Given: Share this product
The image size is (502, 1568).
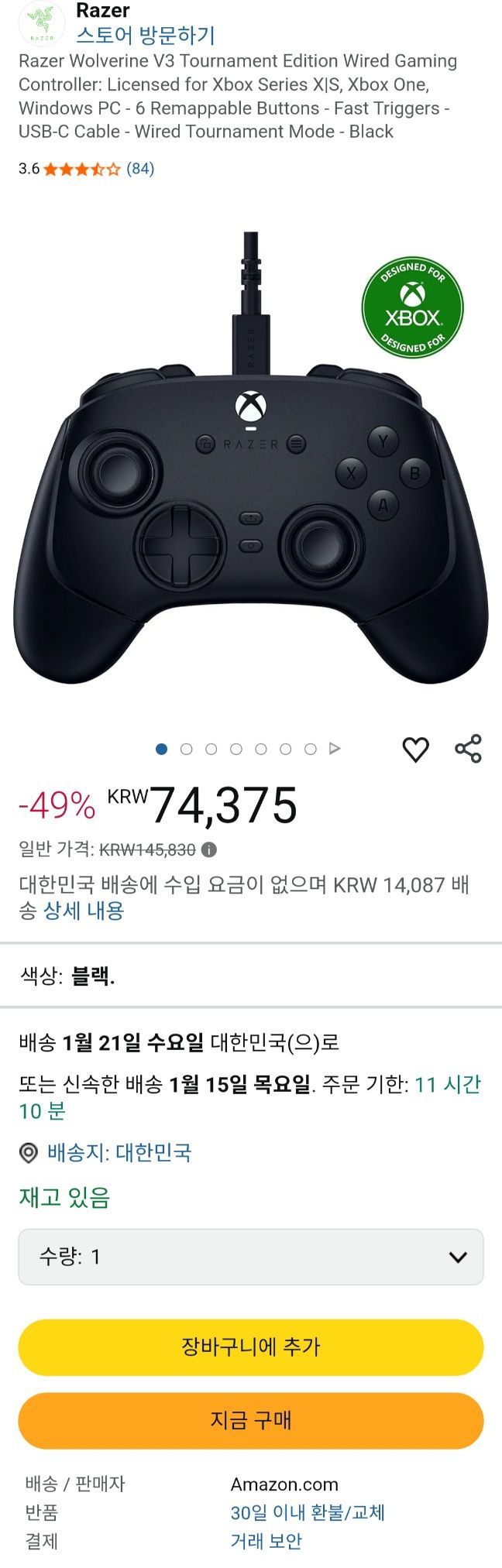Looking at the screenshot, I should coord(468,749).
